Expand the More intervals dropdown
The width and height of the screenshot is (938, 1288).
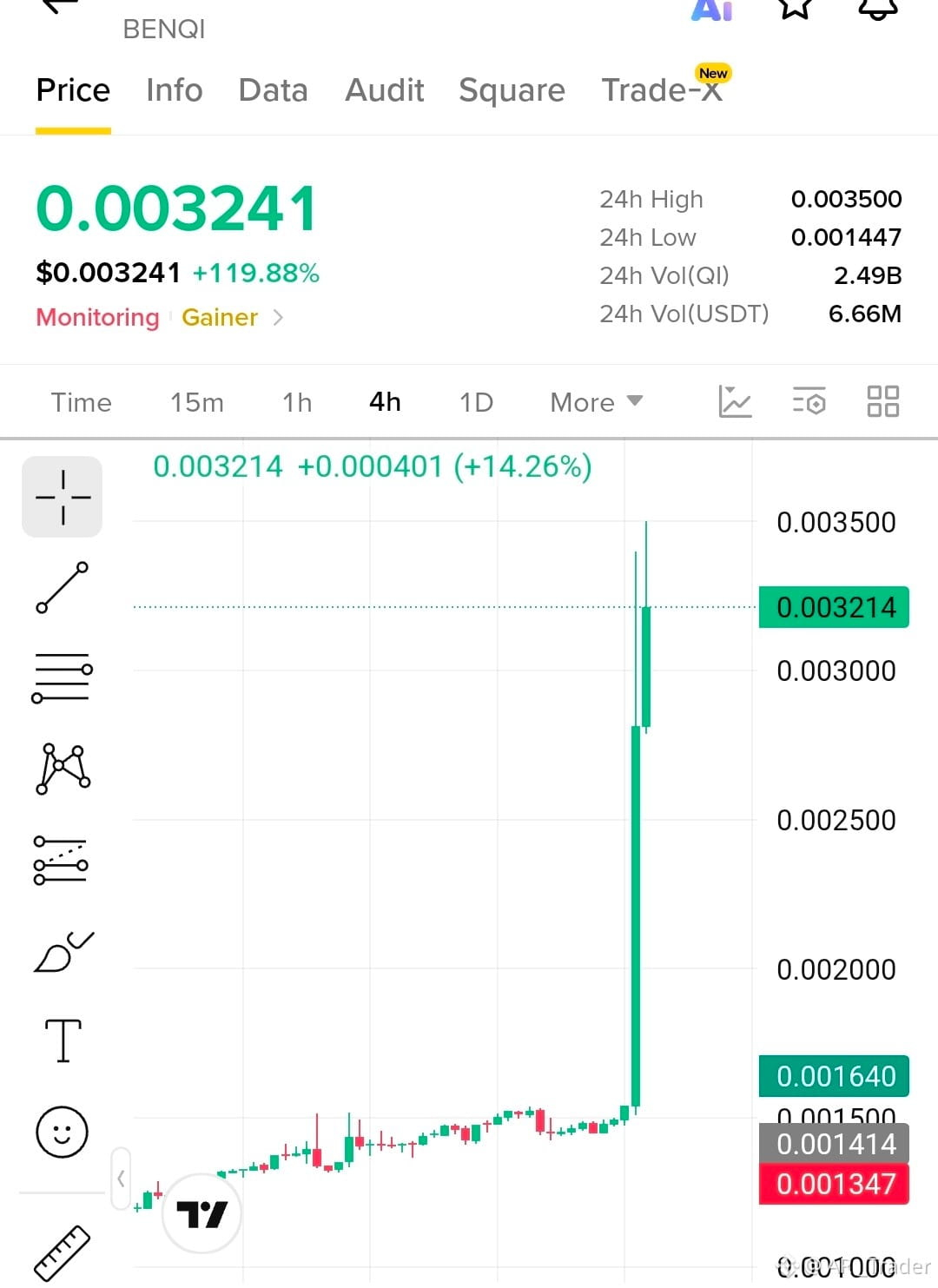pyautogui.click(x=596, y=402)
